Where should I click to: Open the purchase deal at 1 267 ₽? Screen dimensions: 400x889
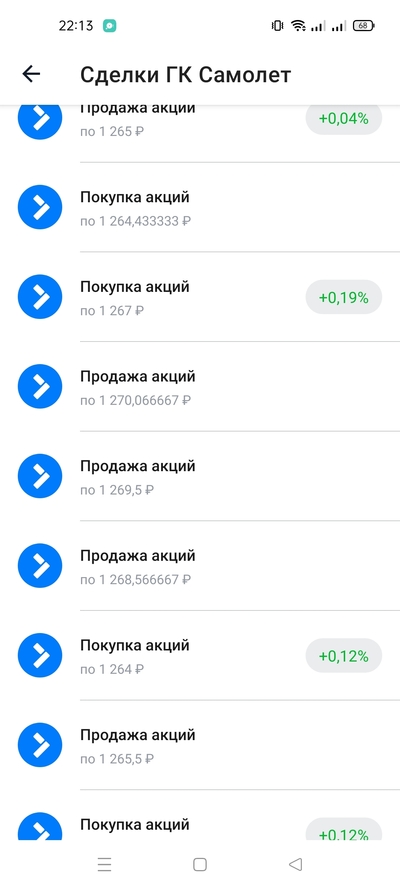point(200,297)
